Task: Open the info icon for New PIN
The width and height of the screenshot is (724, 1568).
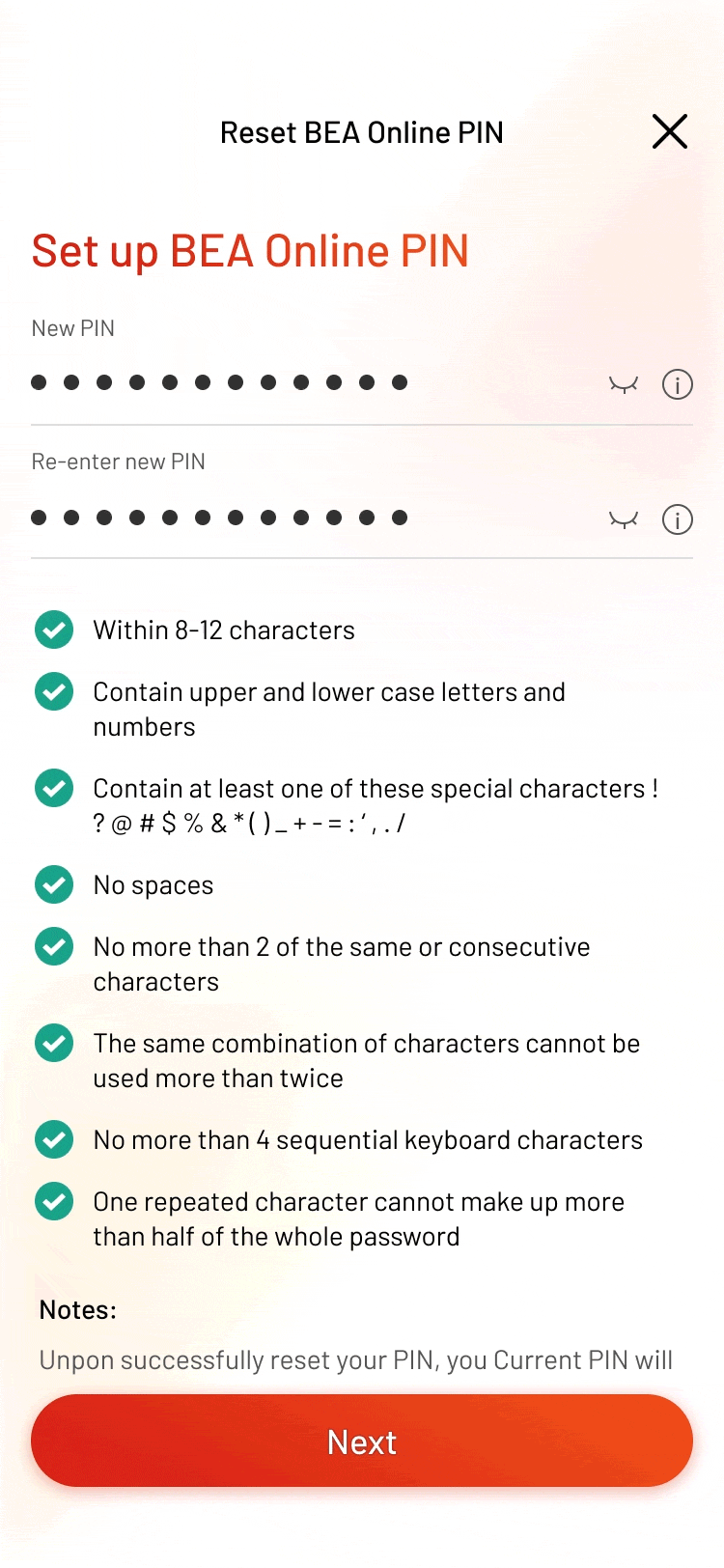Action: coord(678,385)
